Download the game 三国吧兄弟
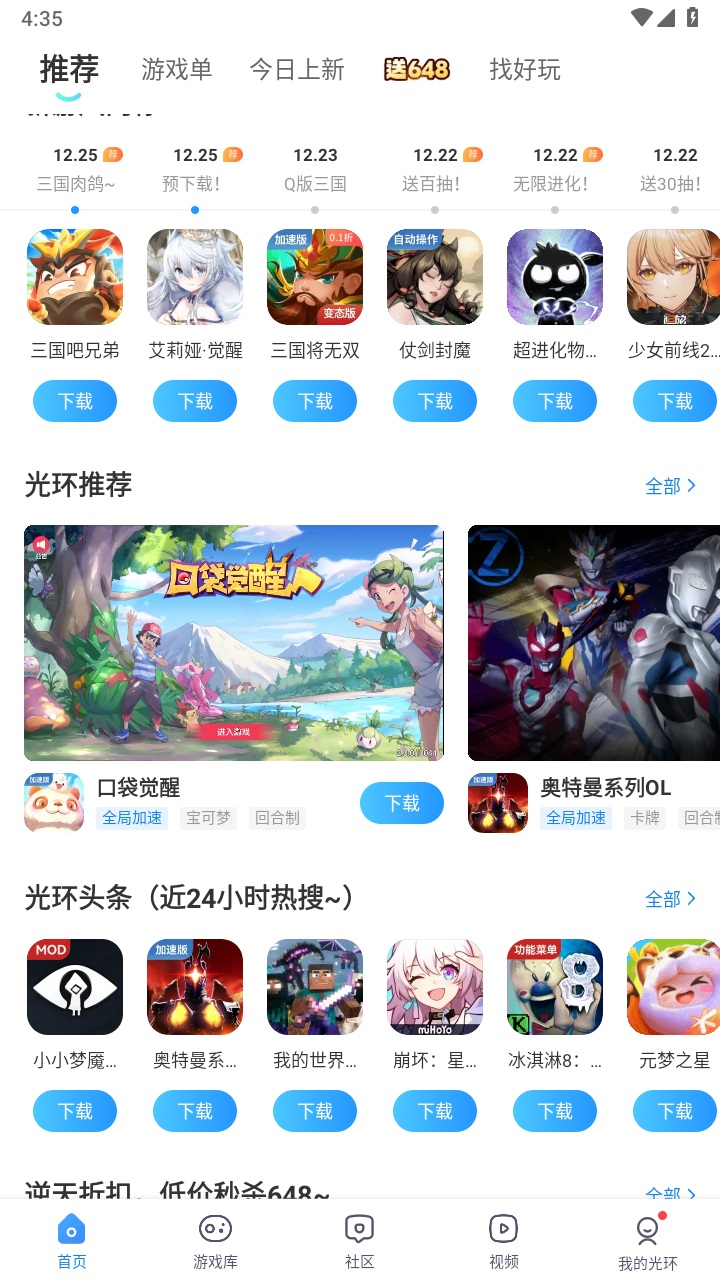Screen dimensions: 720x1280 point(75,401)
